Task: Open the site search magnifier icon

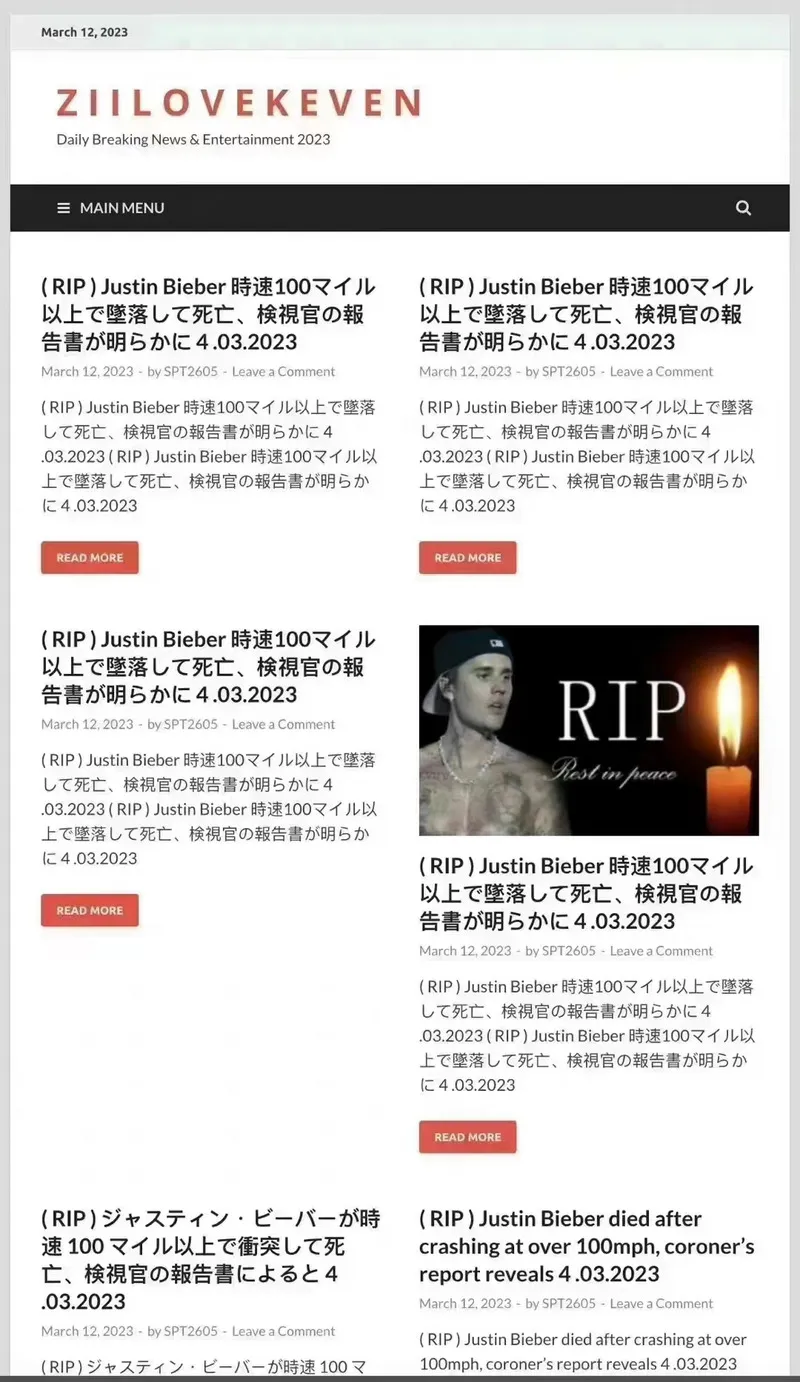Action: [743, 208]
